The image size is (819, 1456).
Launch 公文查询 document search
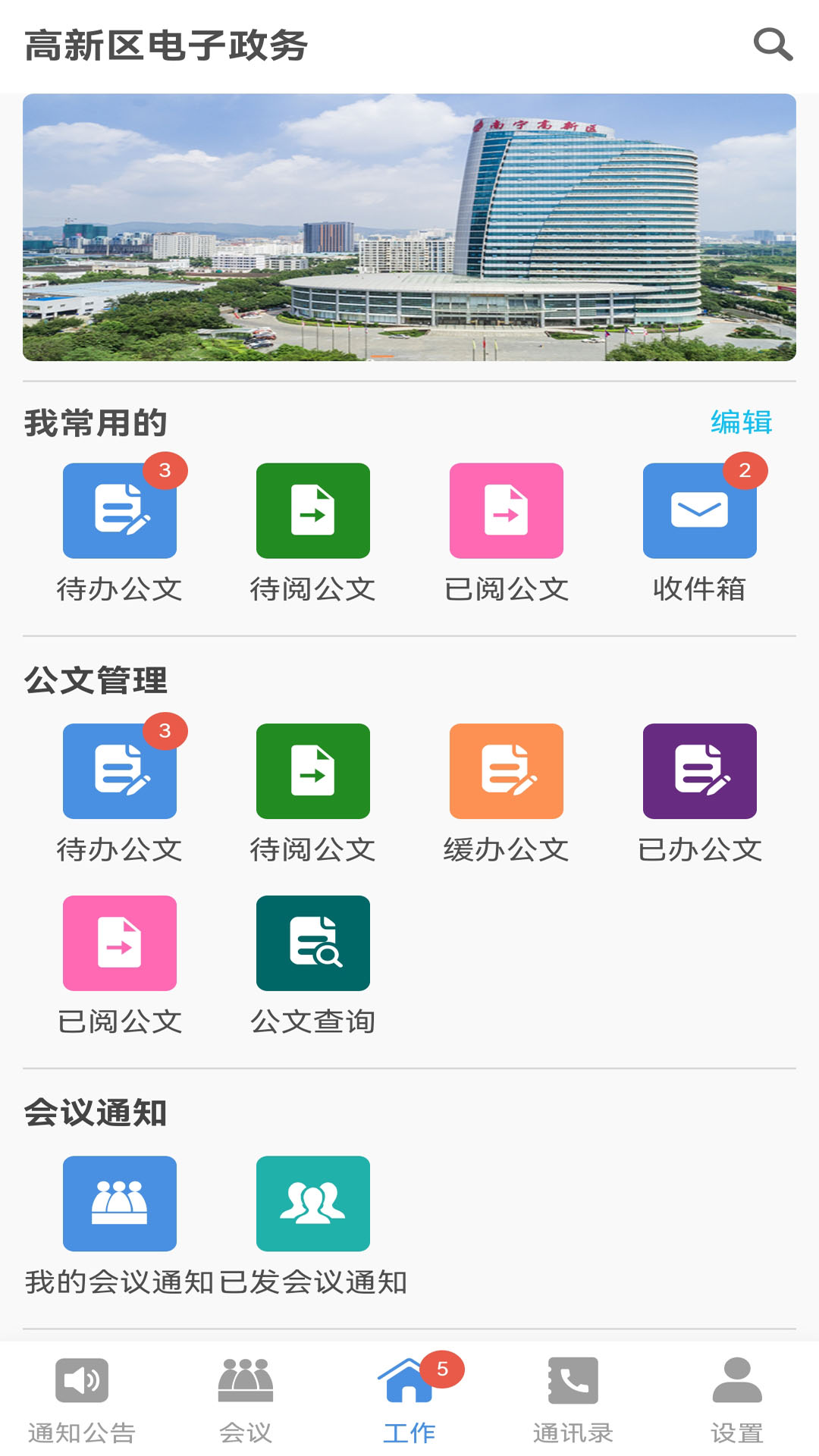click(313, 943)
